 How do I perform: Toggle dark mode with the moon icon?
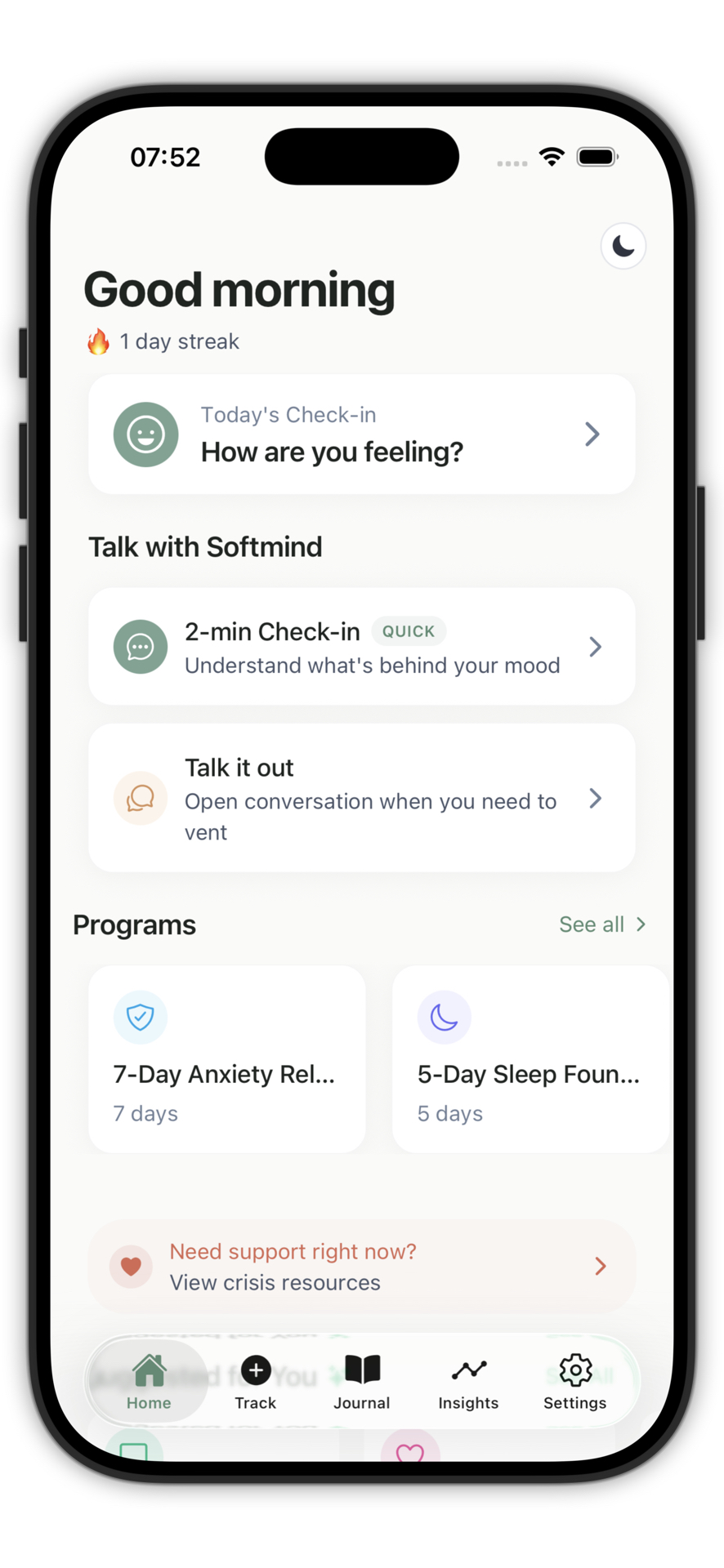pos(623,246)
